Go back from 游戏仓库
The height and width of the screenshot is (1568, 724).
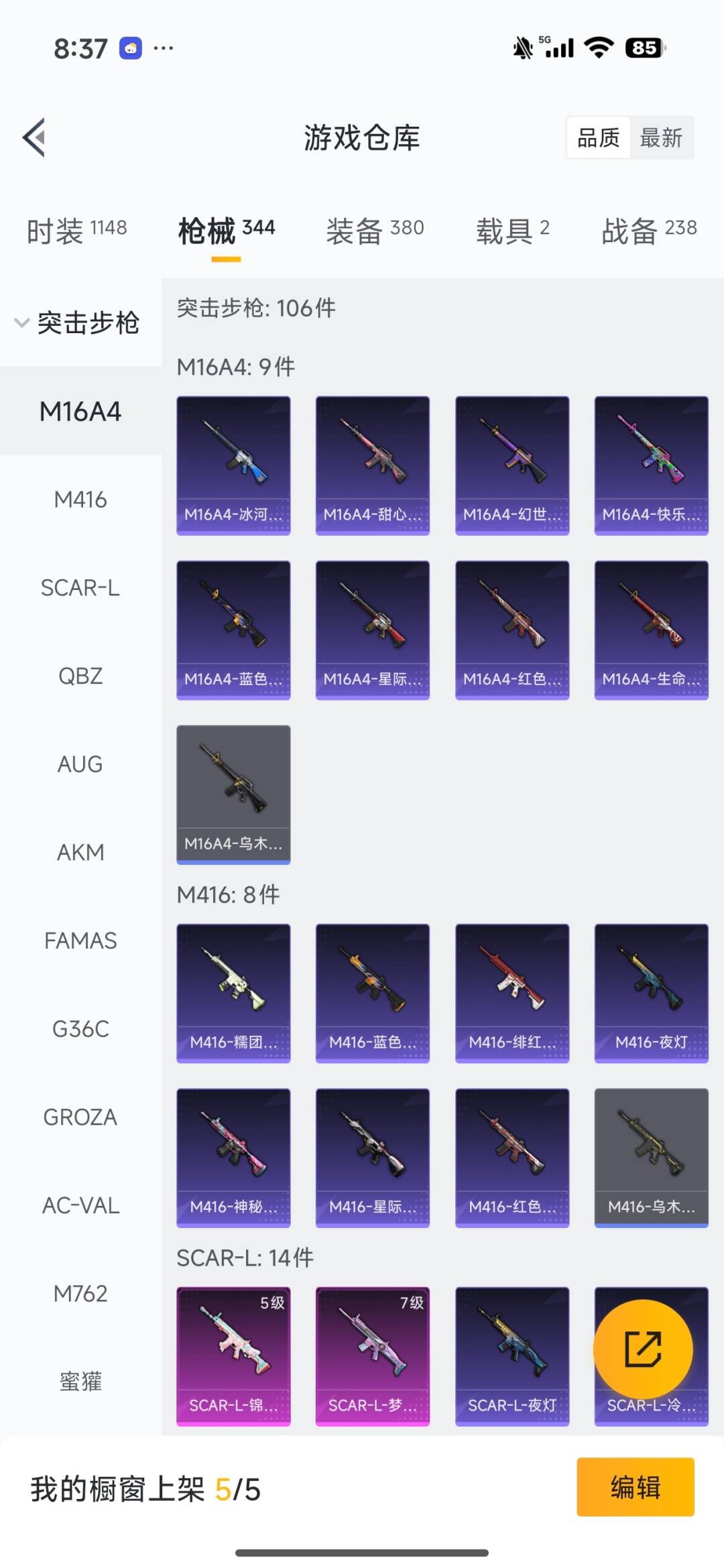(35, 137)
